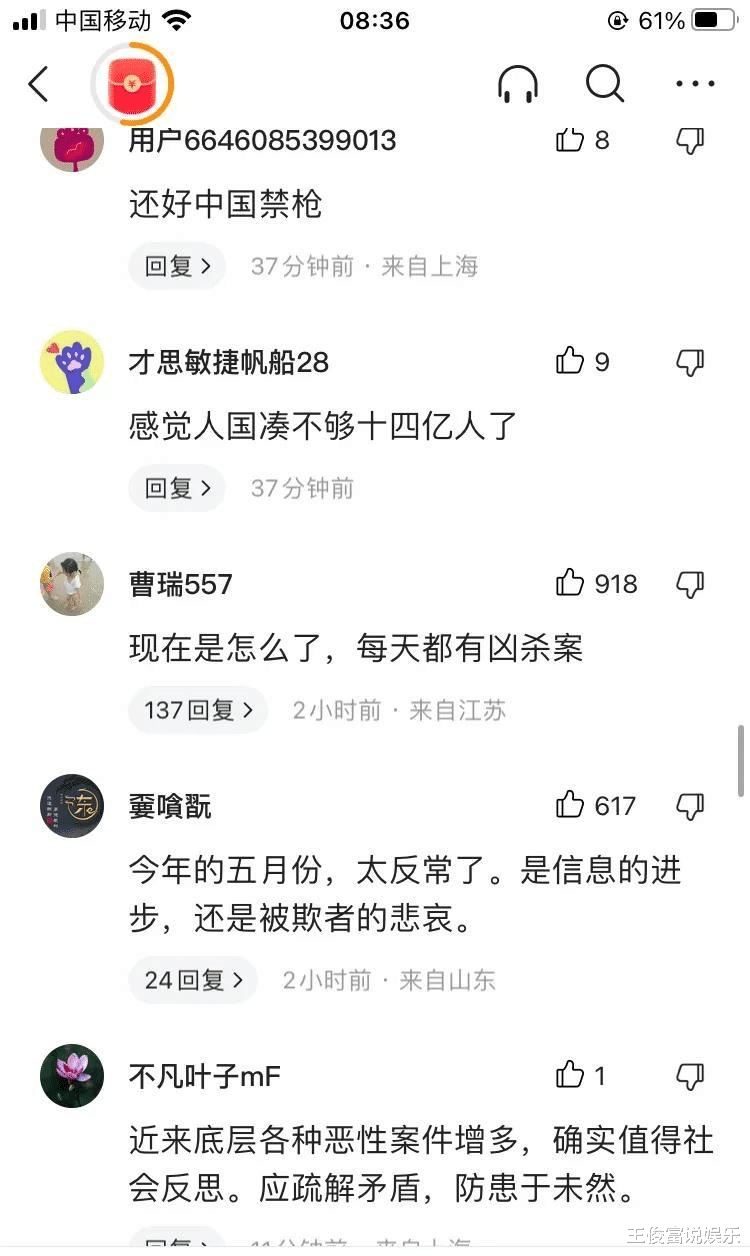Tap the back arrow to exit comments

click(39, 86)
